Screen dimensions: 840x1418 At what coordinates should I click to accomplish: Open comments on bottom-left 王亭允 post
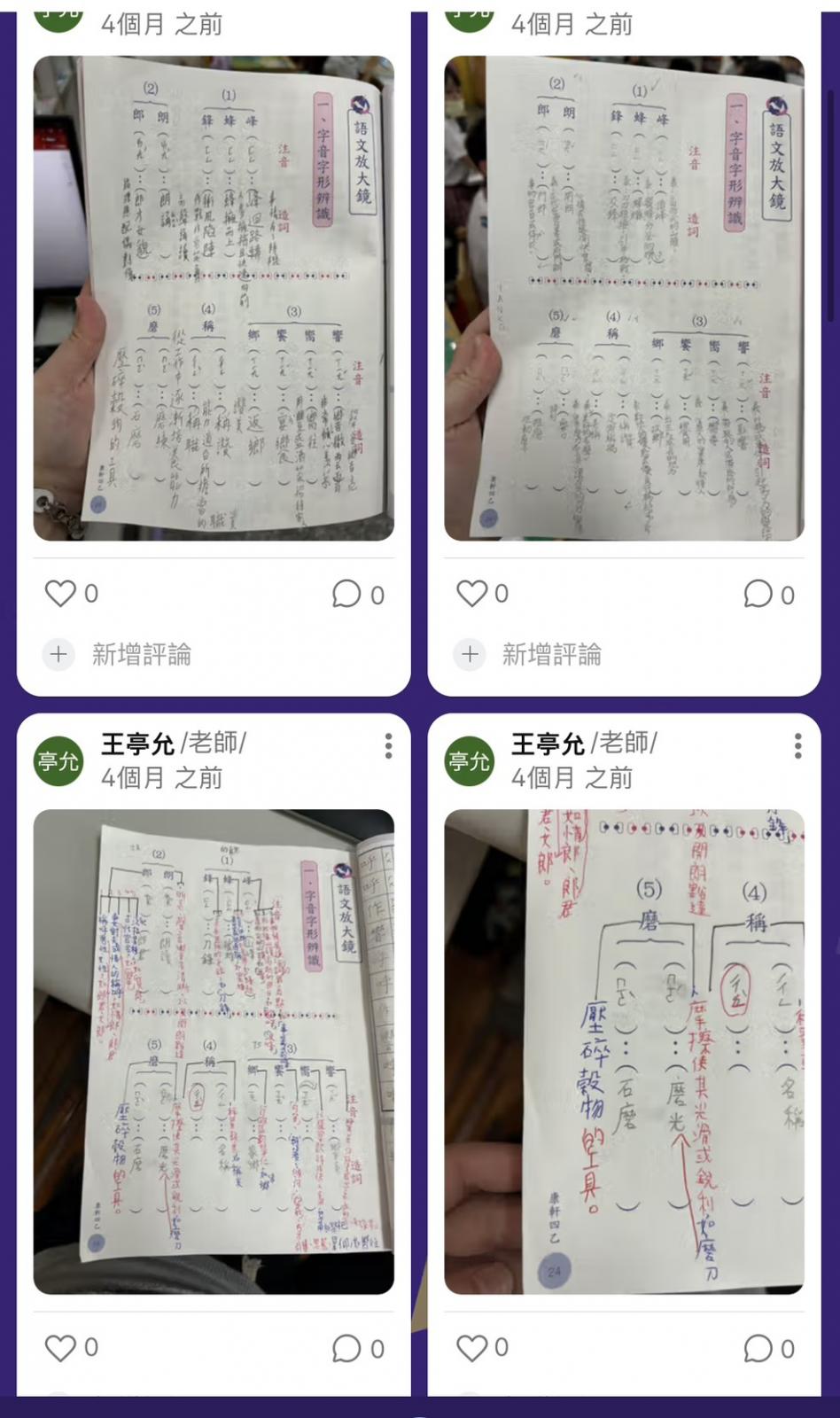[x=346, y=1349]
